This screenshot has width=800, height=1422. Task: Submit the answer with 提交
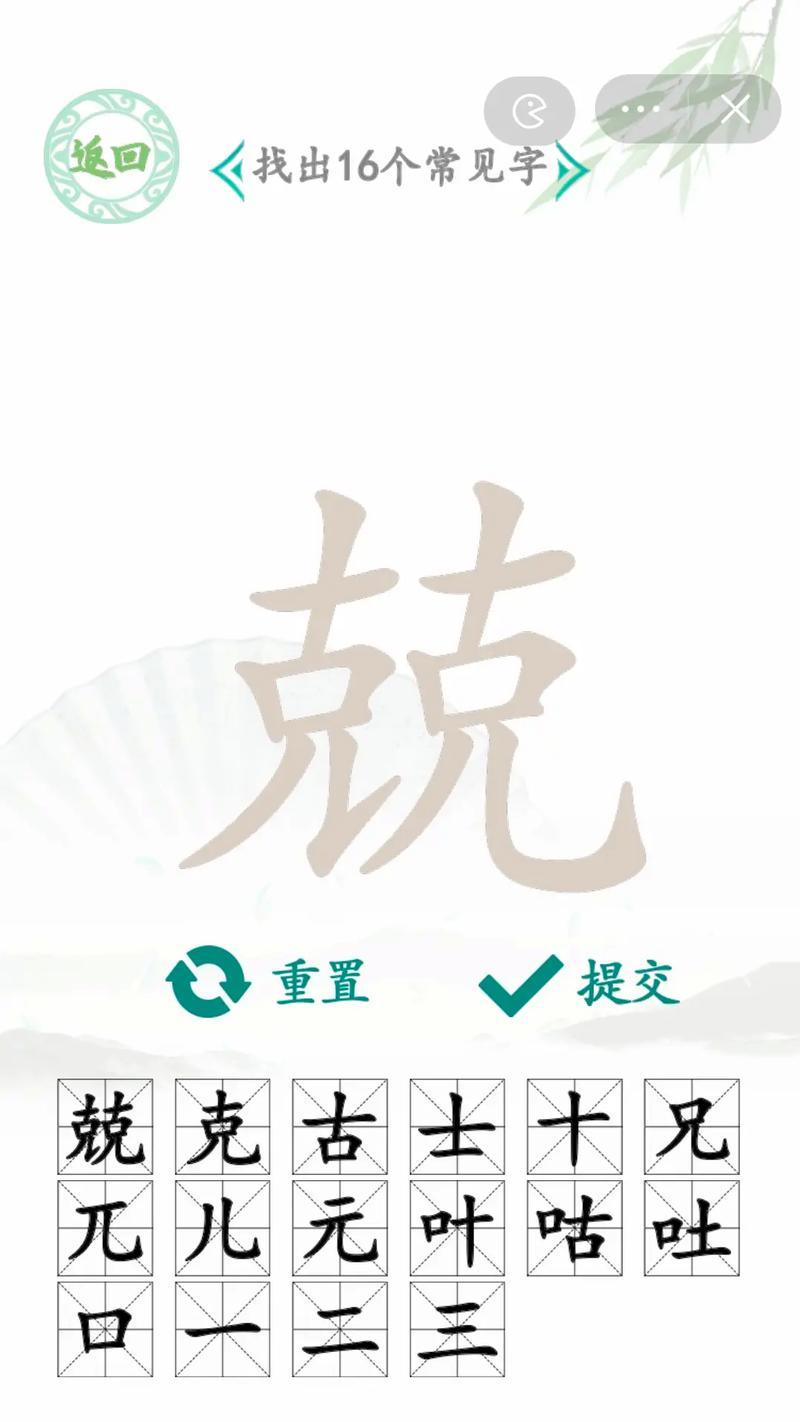[x=580, y=983]
